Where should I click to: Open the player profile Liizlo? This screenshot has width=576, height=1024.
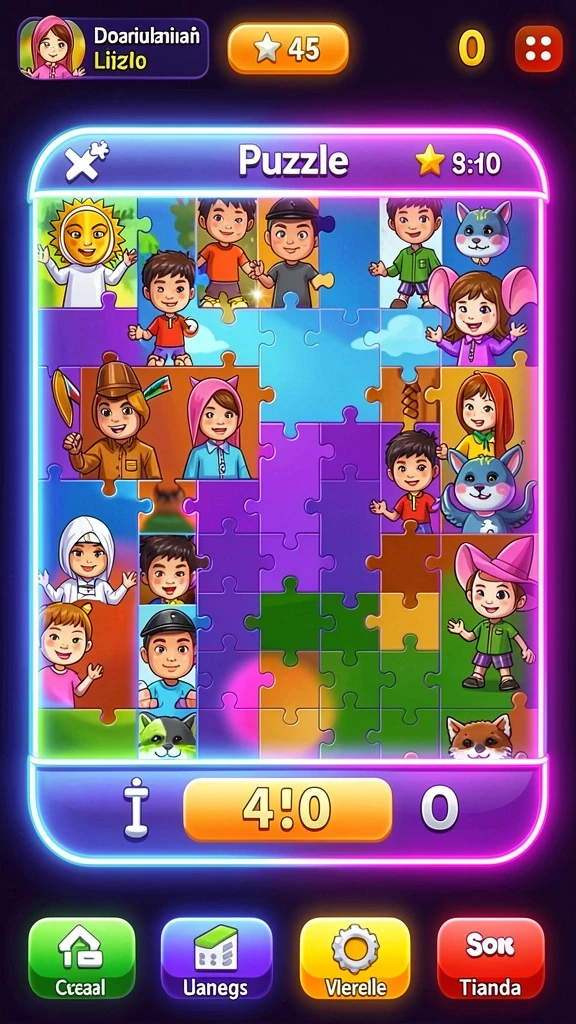pyautogui.click(x=113, y=48)
